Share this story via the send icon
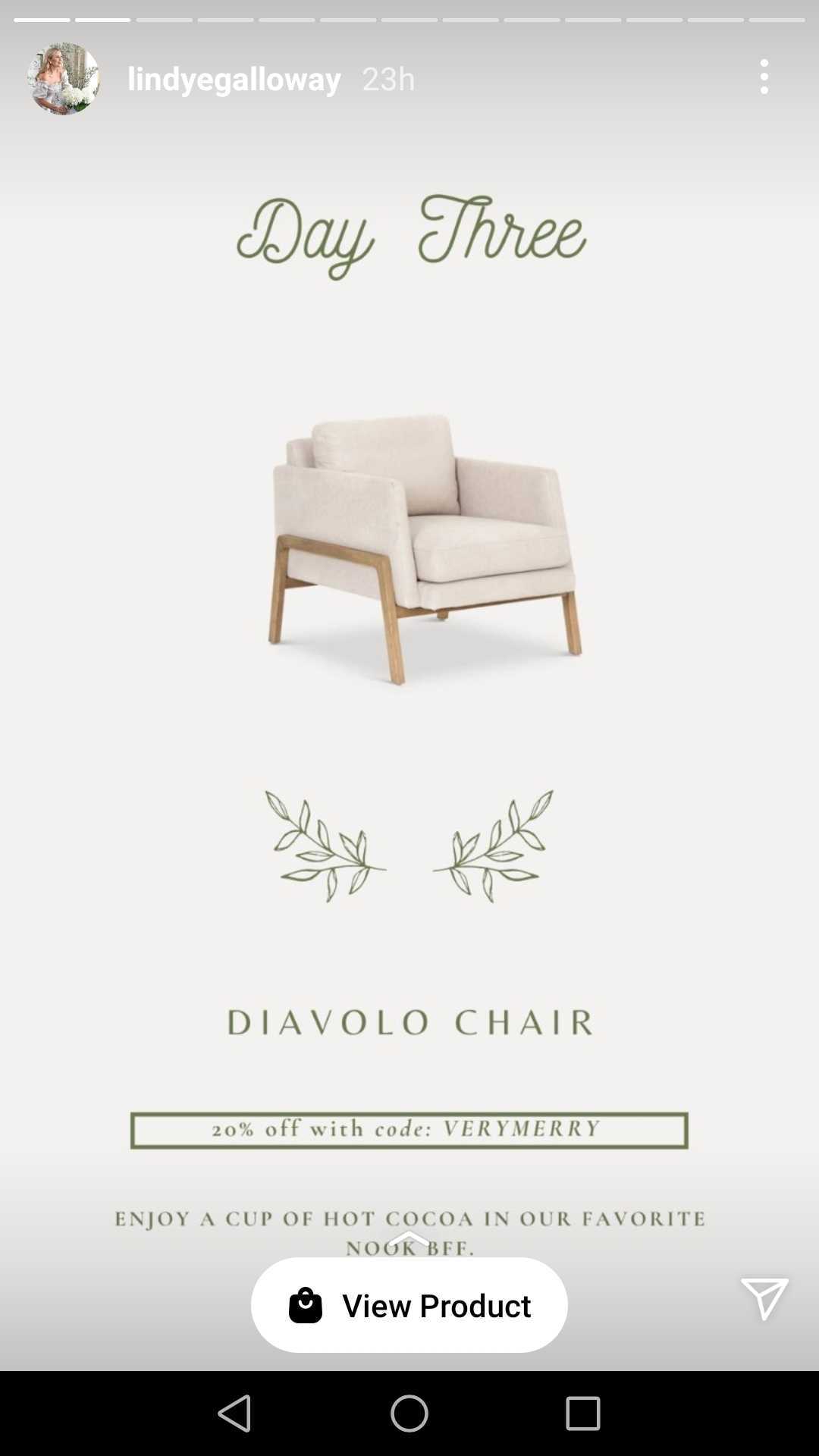Image resolution: width=819 pixels, height=1456 pixels. (764, 1298)
